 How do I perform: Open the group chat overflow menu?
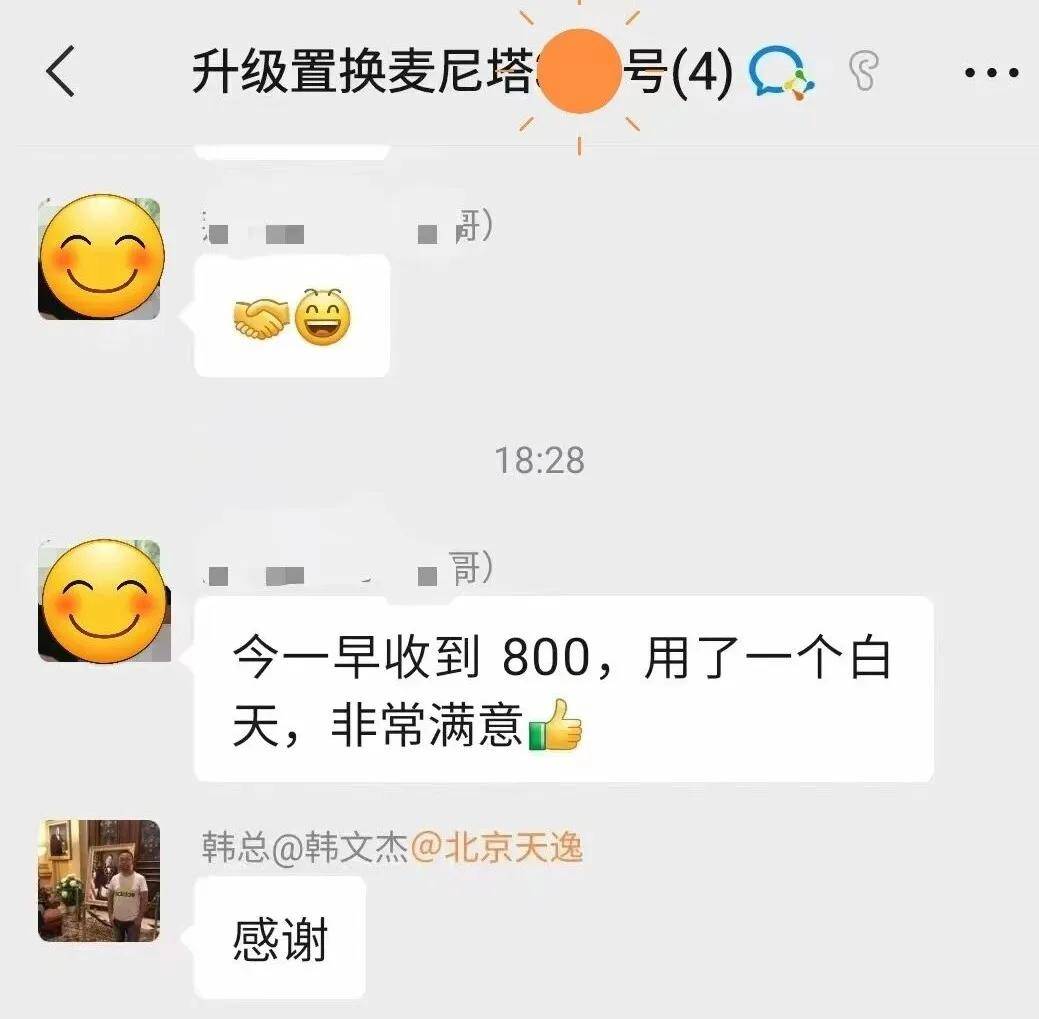(990, 73)
